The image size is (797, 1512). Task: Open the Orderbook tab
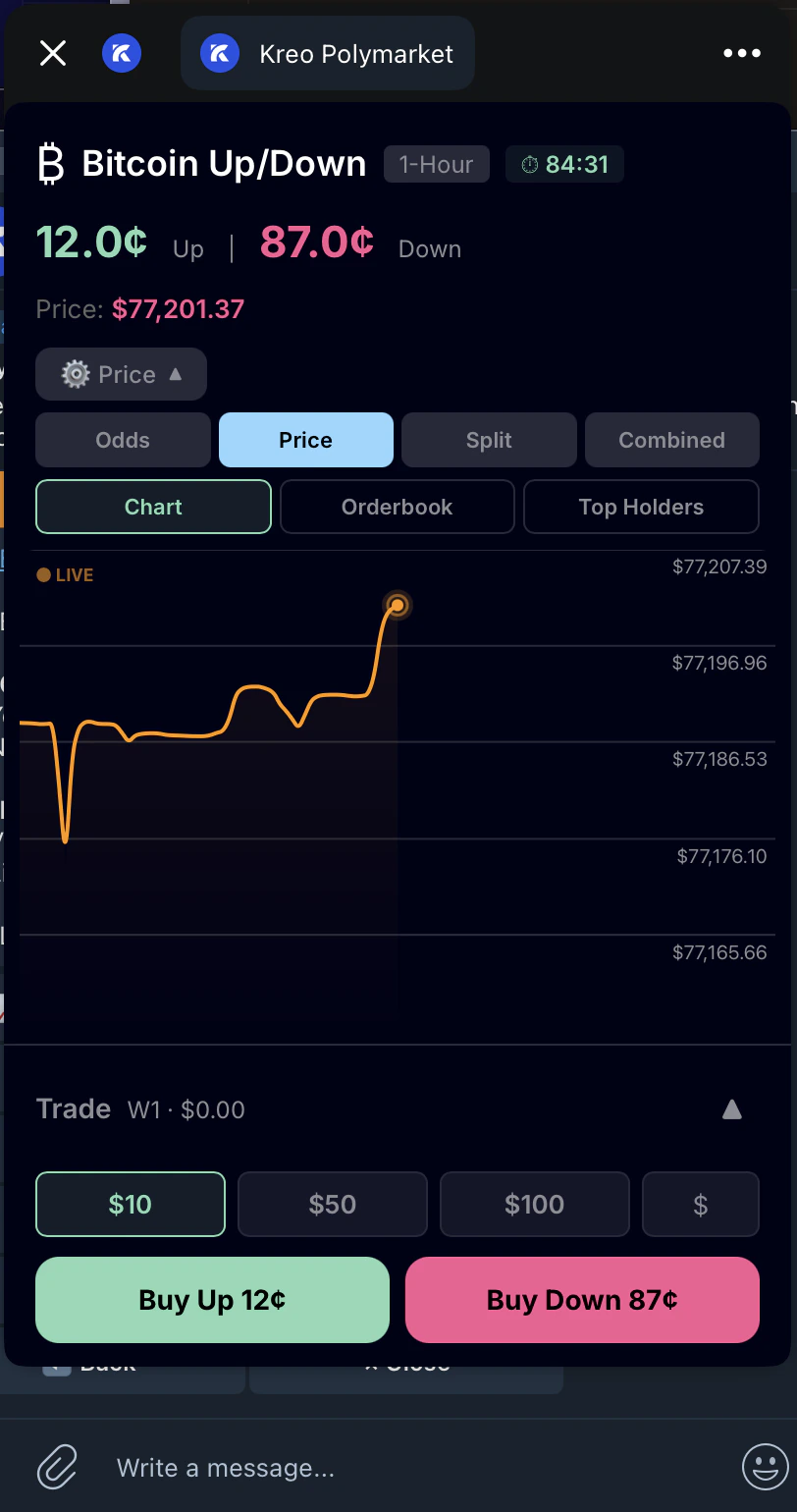[397, 507]
